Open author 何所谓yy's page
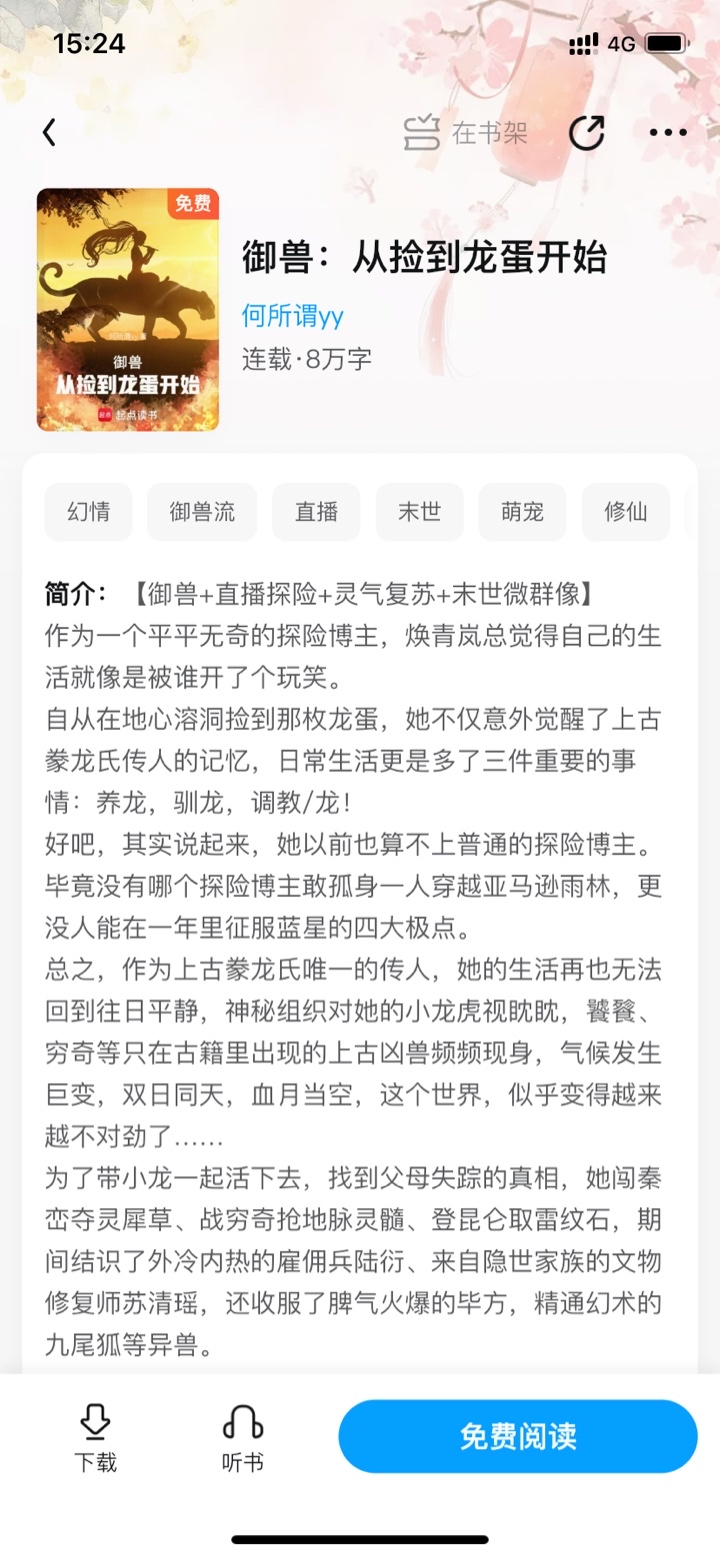Screen dimensions: 720x1558 point(292,316)
